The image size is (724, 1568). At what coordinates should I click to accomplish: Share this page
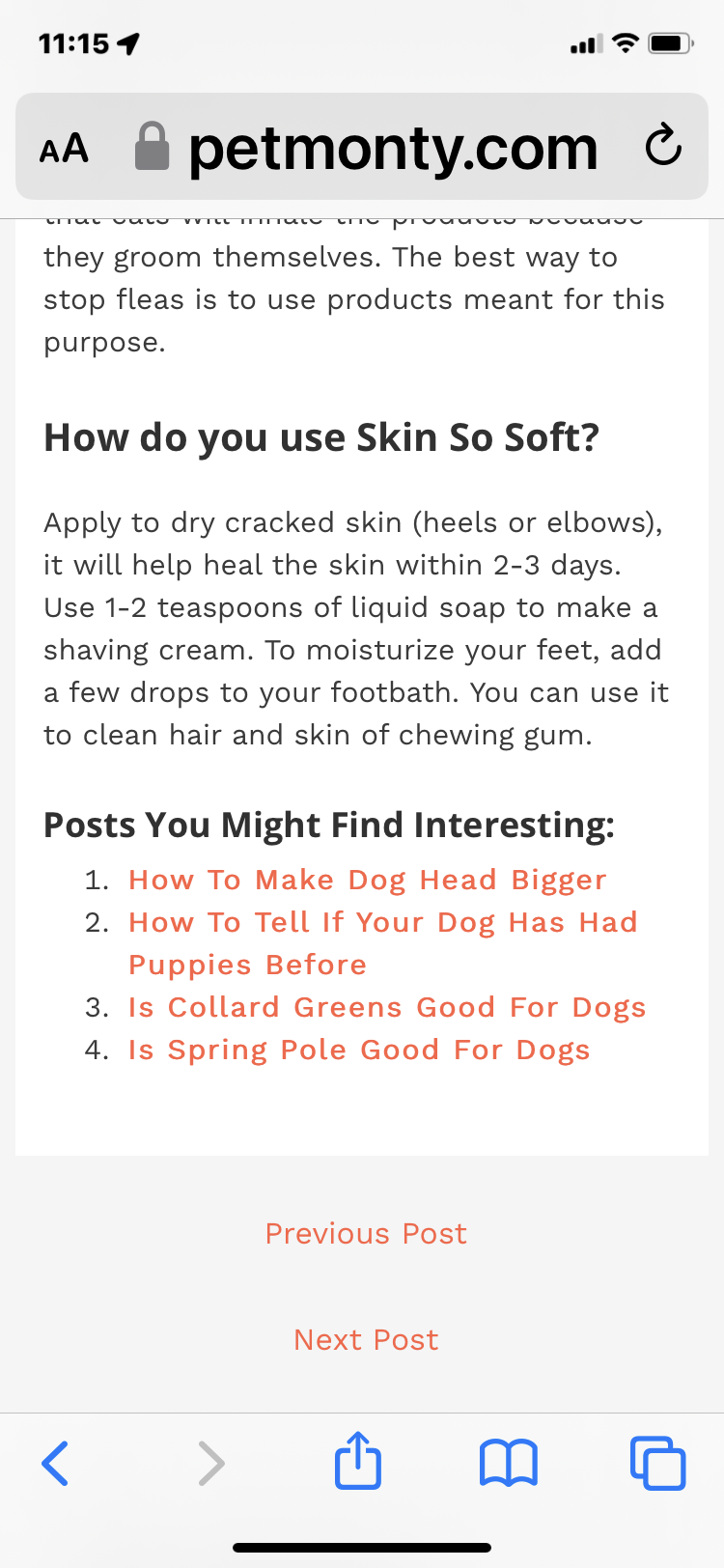point(358,1461)
